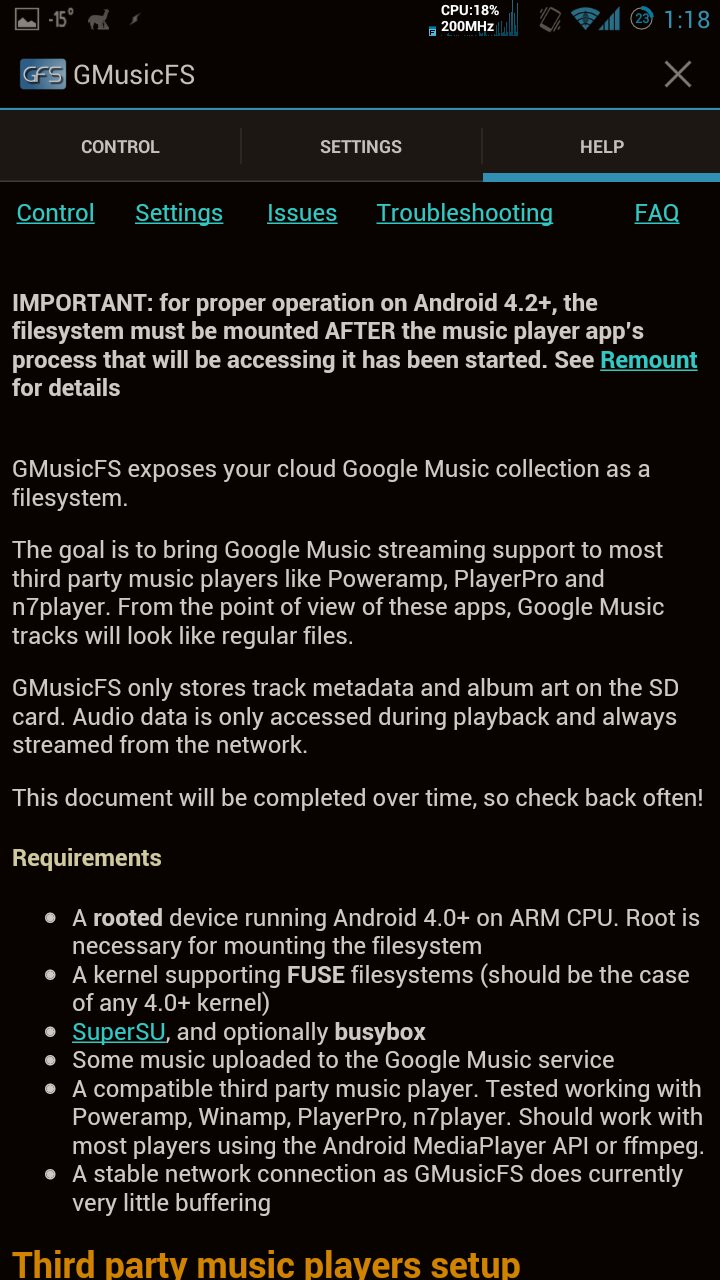Select the Help tab
Viewport: 720px width, 1280px height.
601,147
